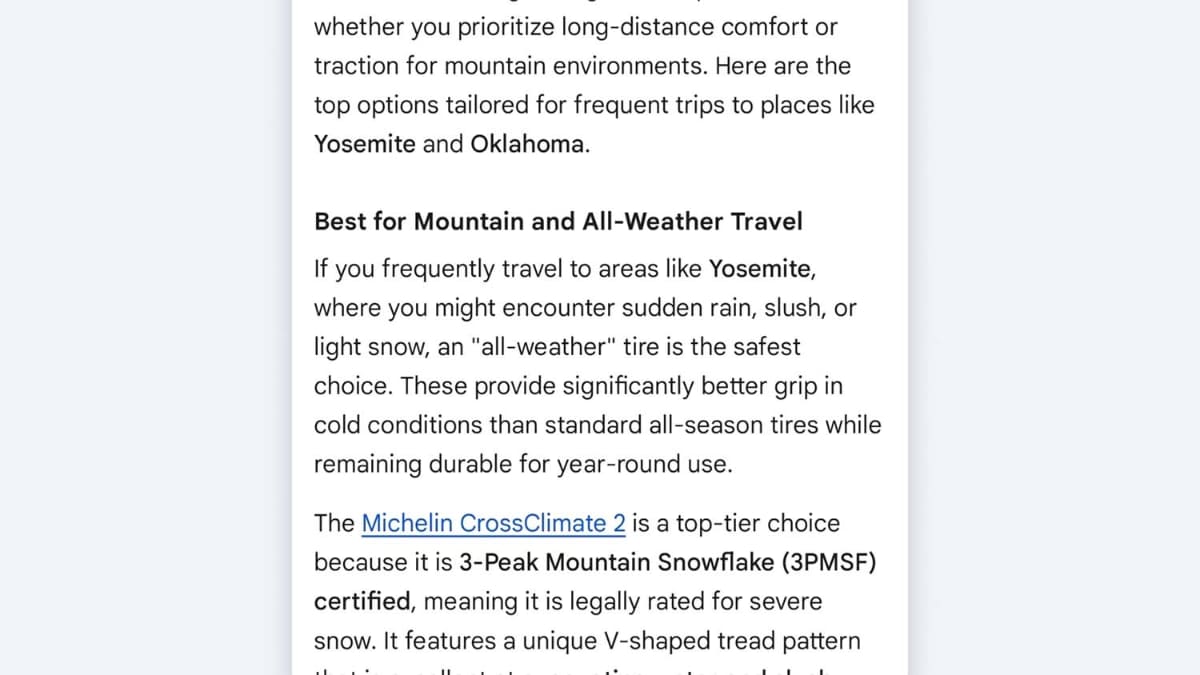The height and width of the screenshot is (675, 1200).
Task: Open the Michelin CrossClimate 2 link
Action: coord(493,523)
